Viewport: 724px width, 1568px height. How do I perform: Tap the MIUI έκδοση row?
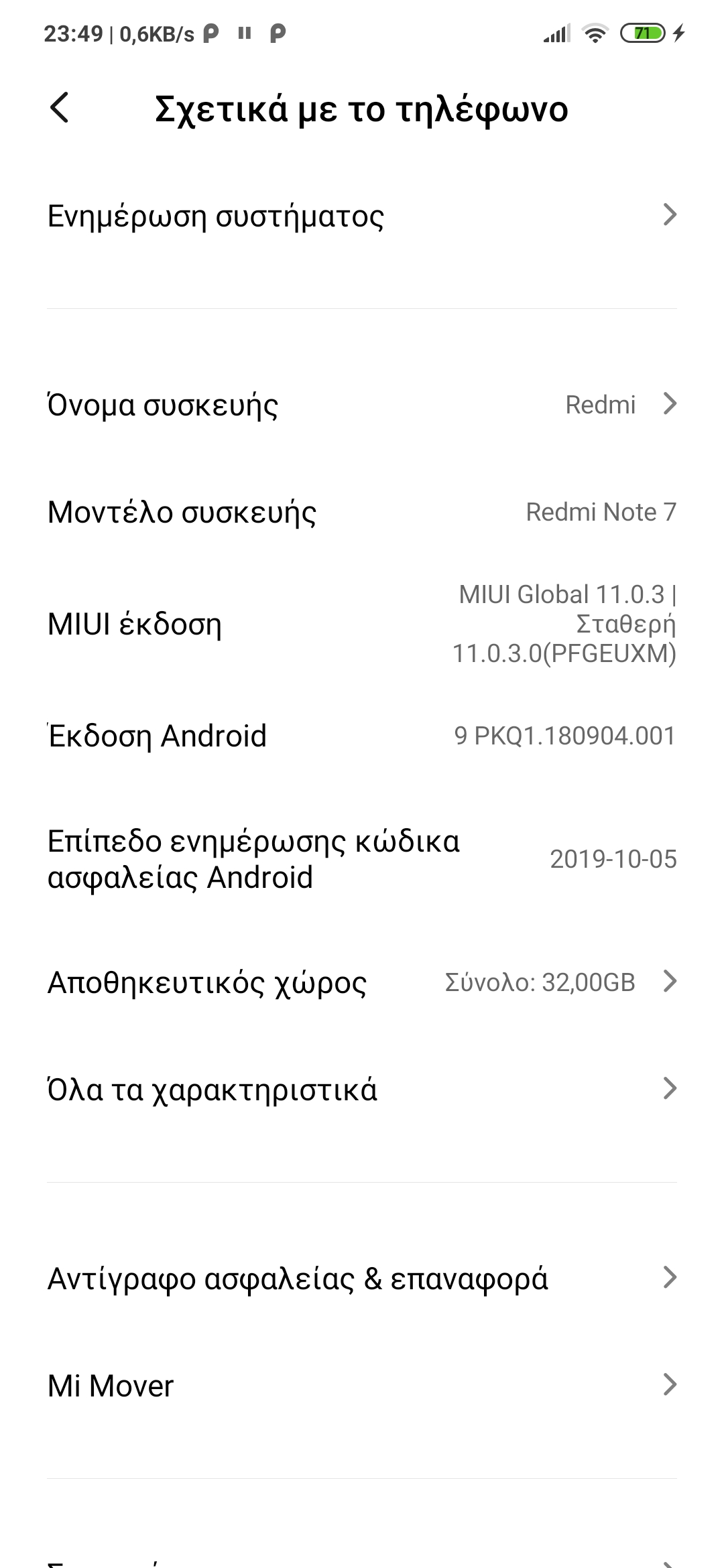coord(362,624)
